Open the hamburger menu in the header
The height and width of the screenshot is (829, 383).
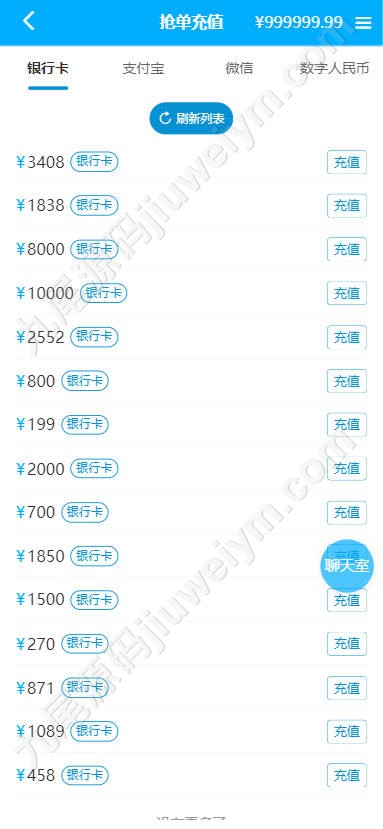click(363, 23)
